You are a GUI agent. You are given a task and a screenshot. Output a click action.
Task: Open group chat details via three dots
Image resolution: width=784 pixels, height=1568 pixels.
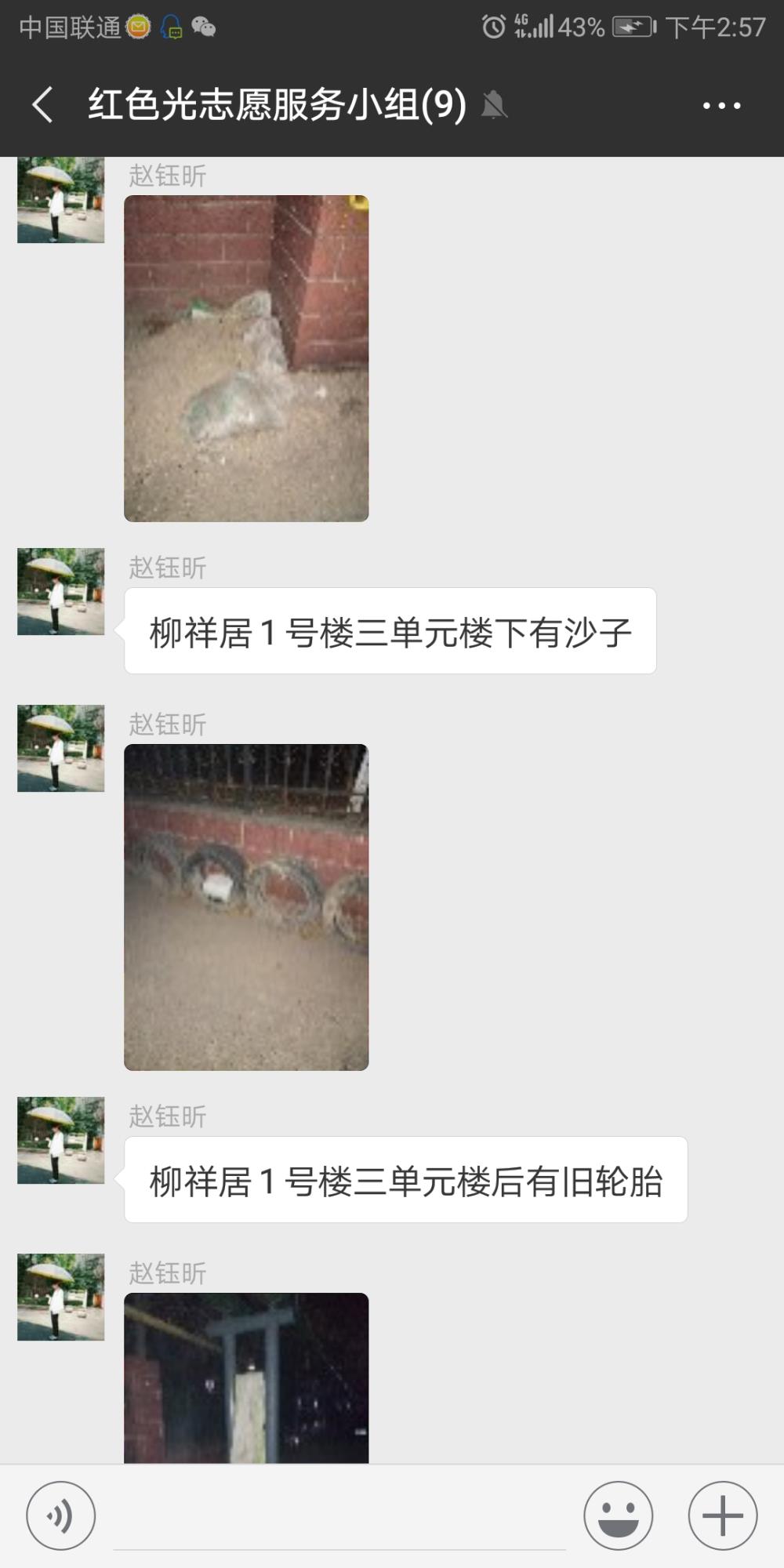[x=721, y=105]
